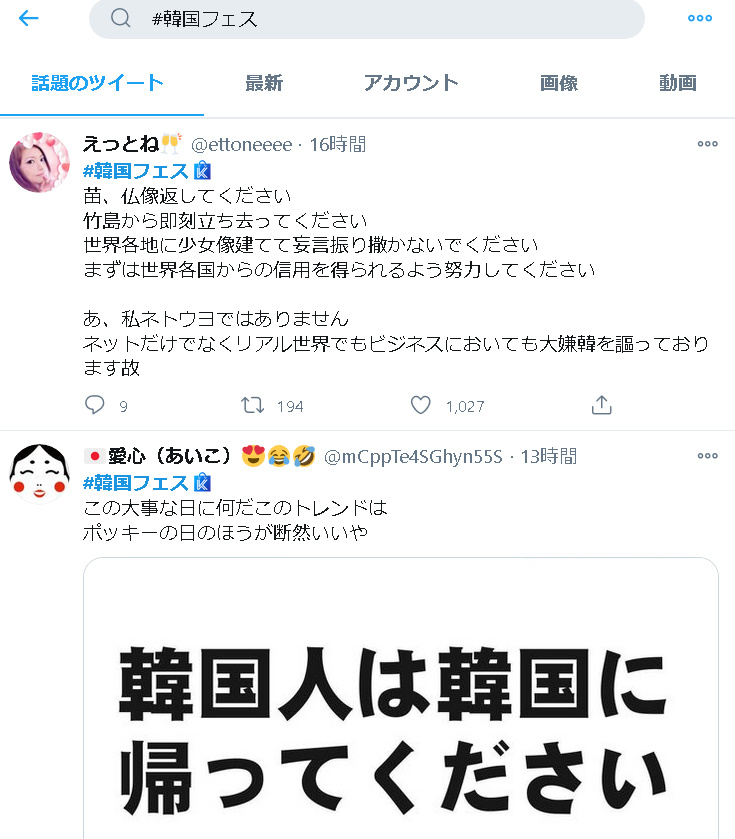735x839 pixels.
Task: Open more options on えっとね's tweet
Action: click(x=707, y=144)
